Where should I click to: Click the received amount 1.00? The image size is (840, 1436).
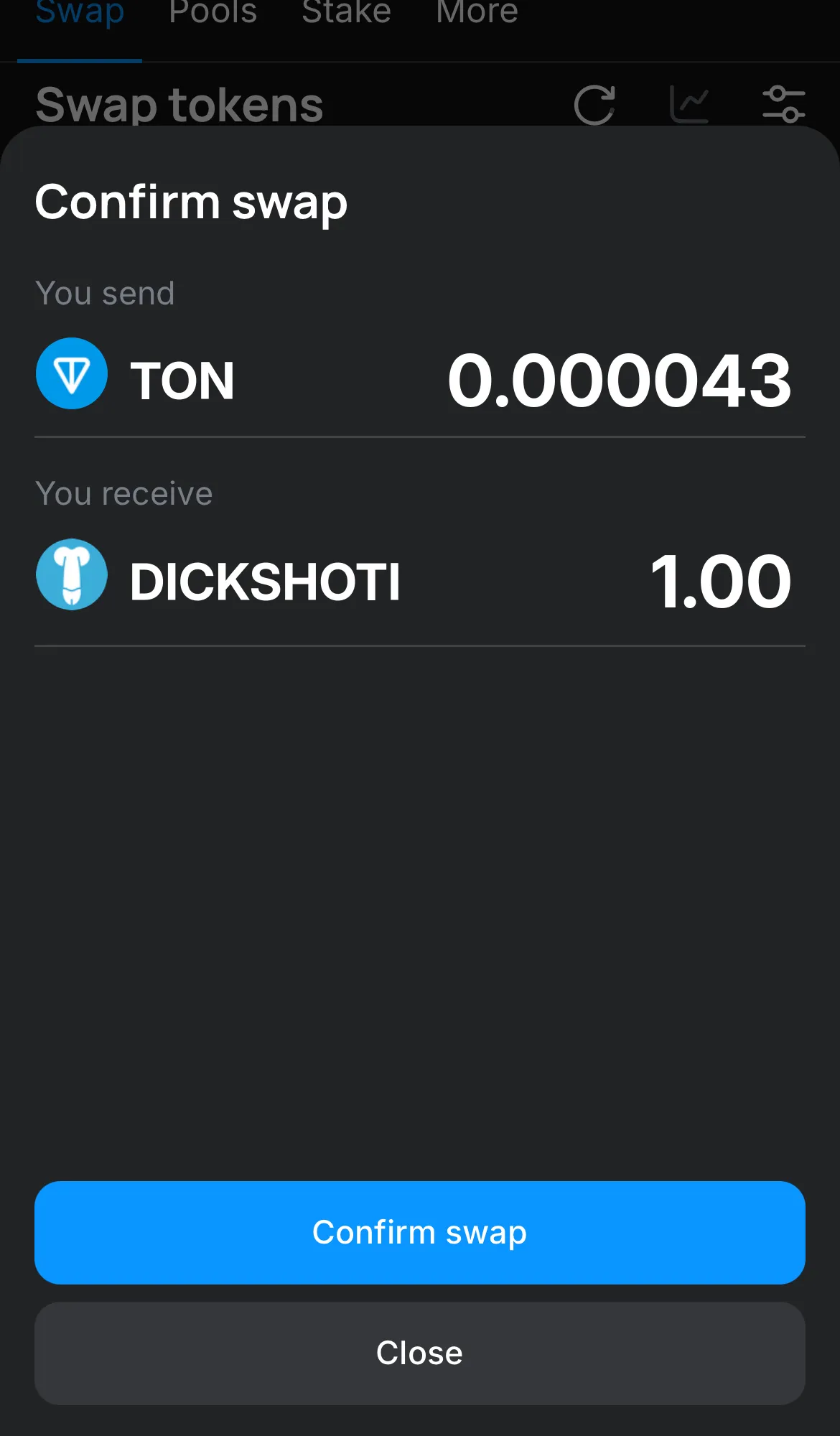click(x=719, y=580)
